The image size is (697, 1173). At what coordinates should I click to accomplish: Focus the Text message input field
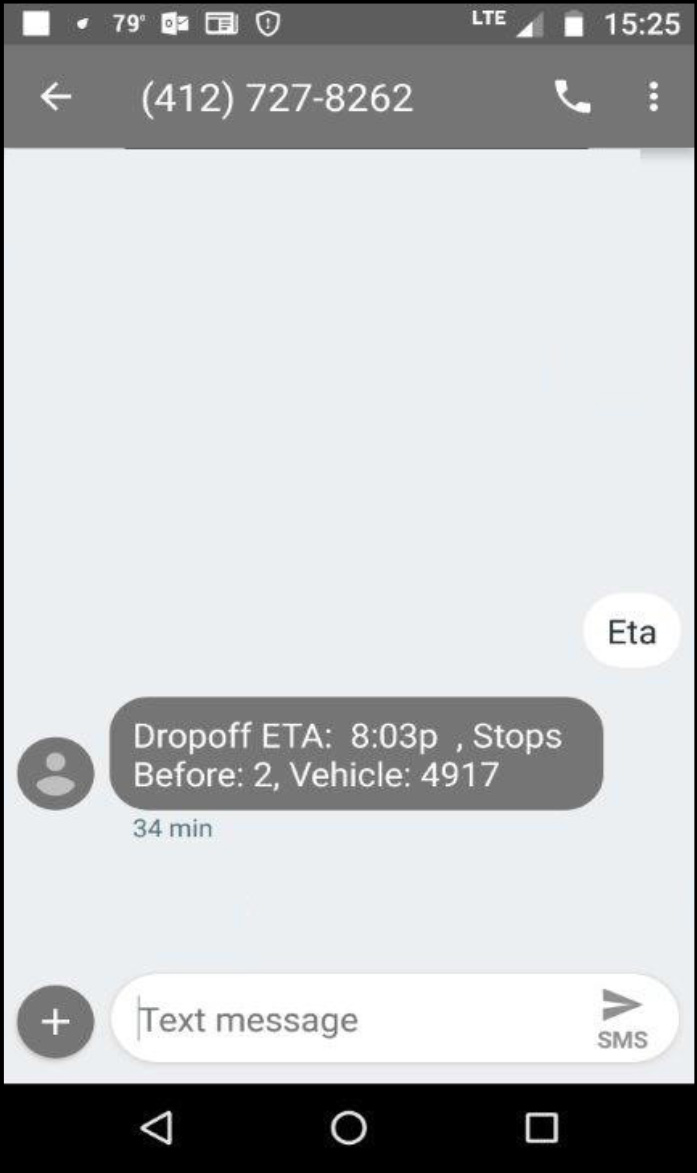350,1020
